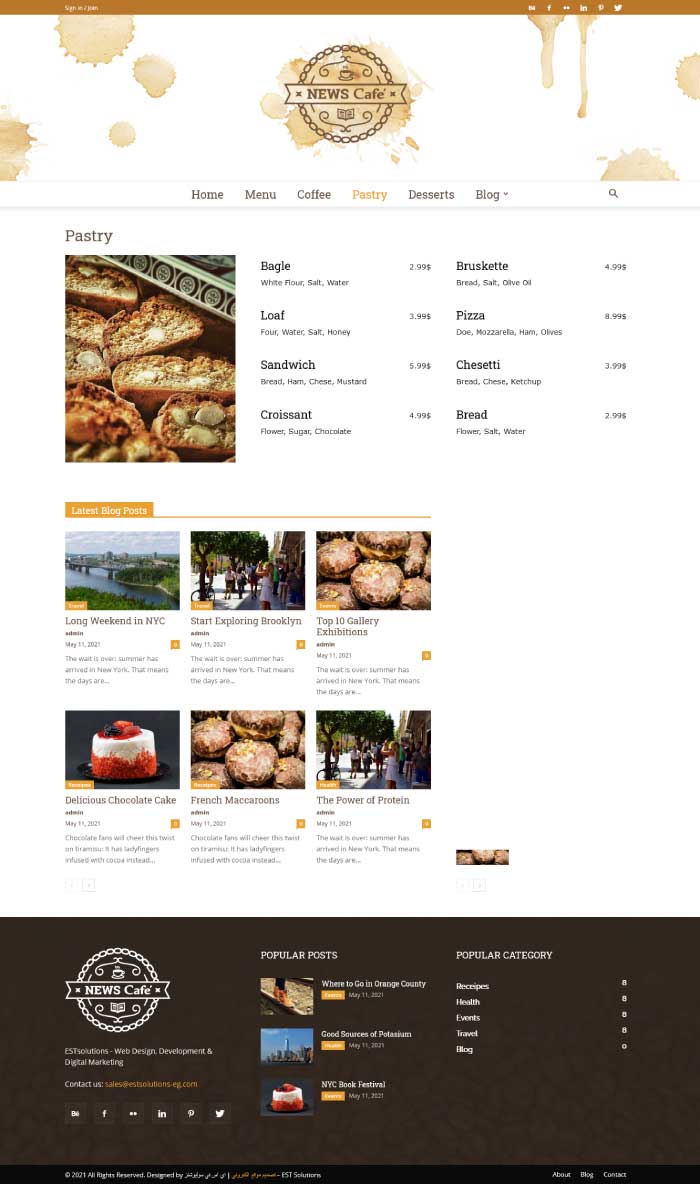Expand the Blog dropdown menu
Viewport: 700px width, 1184px height.
pyautogui.click(x=492, y=194)
